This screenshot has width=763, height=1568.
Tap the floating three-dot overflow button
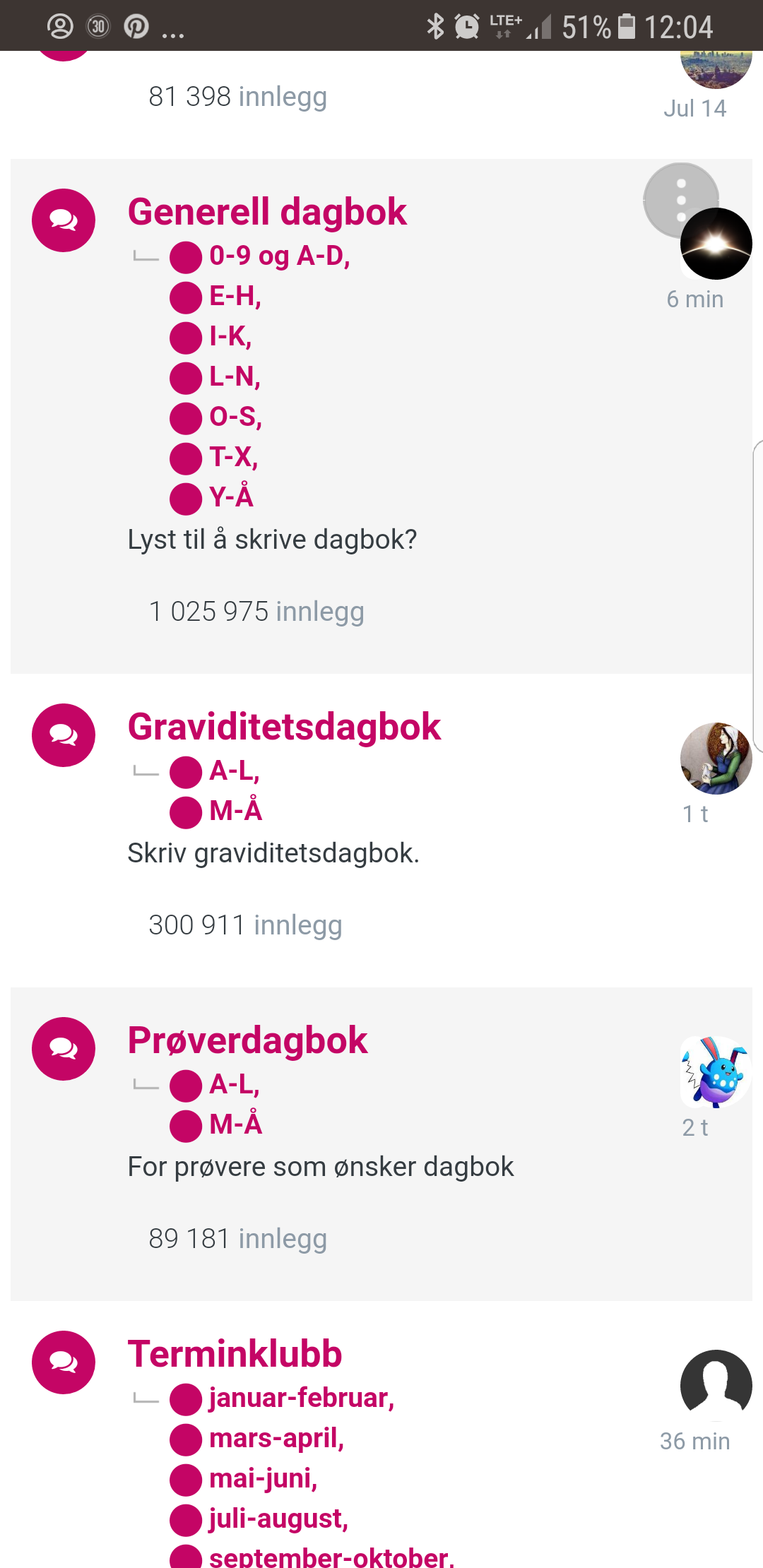pos(681,201)
